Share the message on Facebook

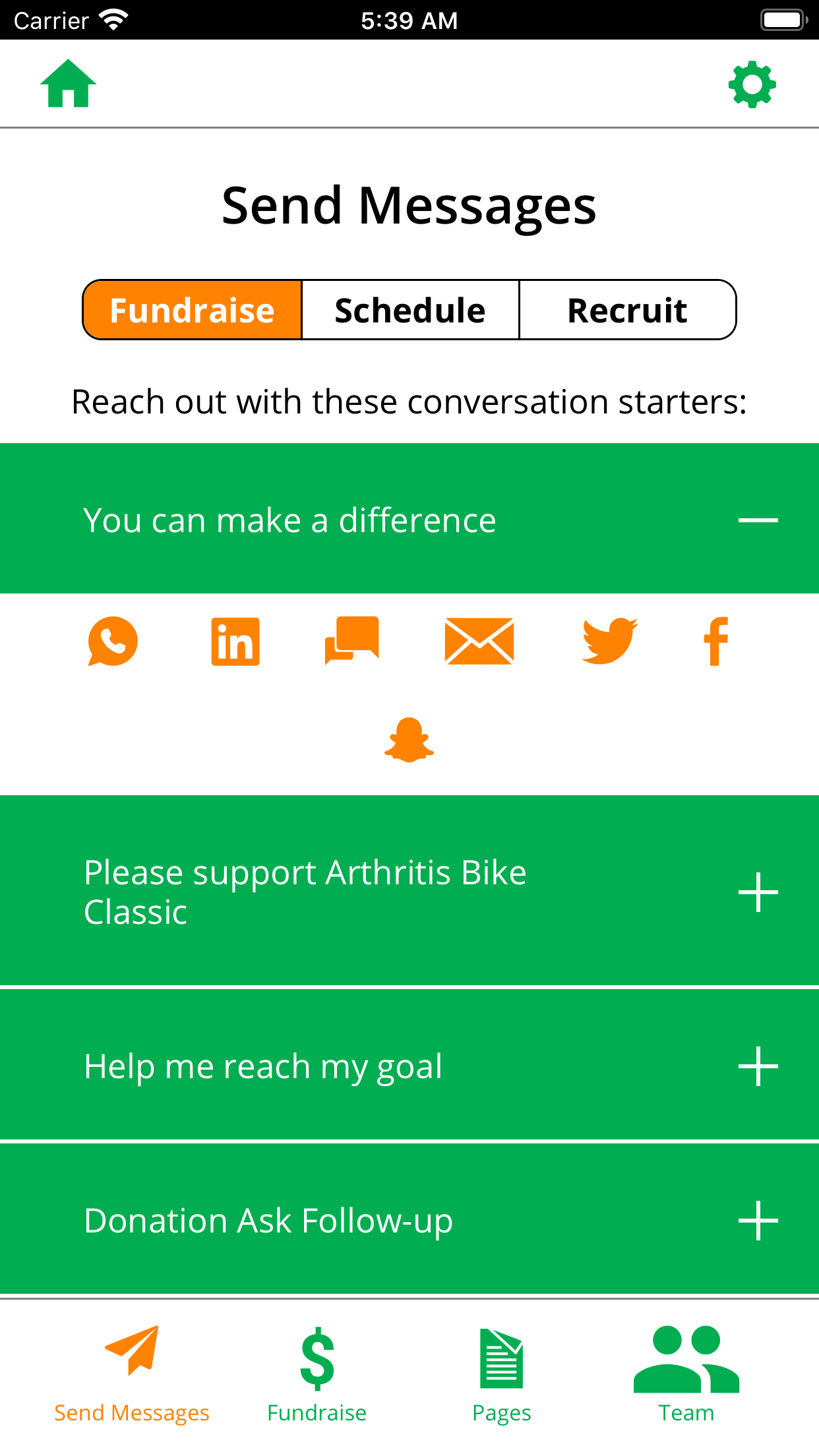(716, 641)
